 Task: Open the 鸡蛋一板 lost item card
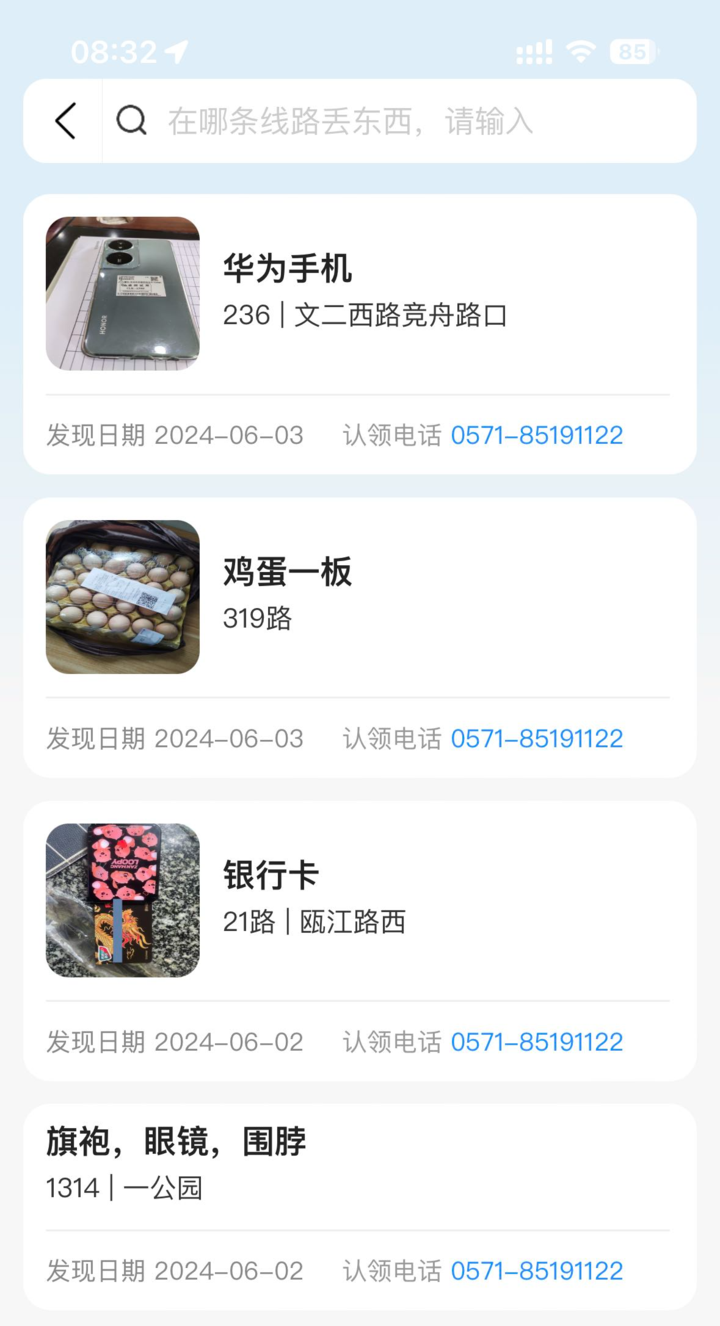[360, 637]
